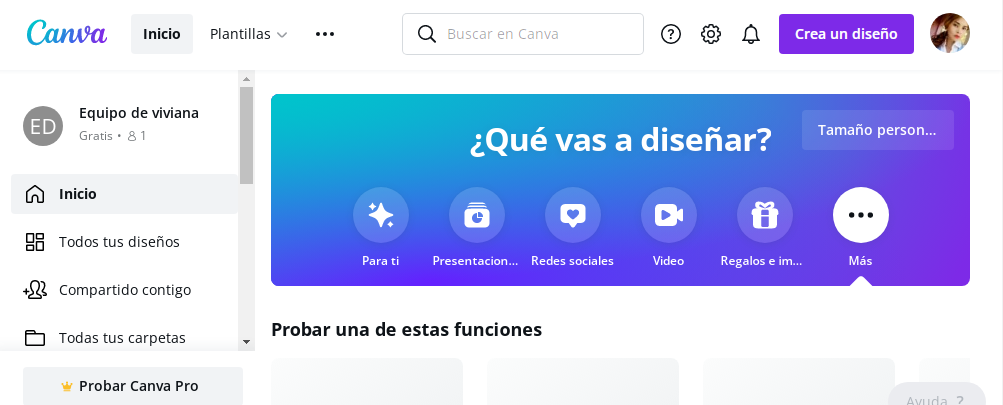
Task: Open Compartido contigo in sidebar
Action: pos(124,290)
